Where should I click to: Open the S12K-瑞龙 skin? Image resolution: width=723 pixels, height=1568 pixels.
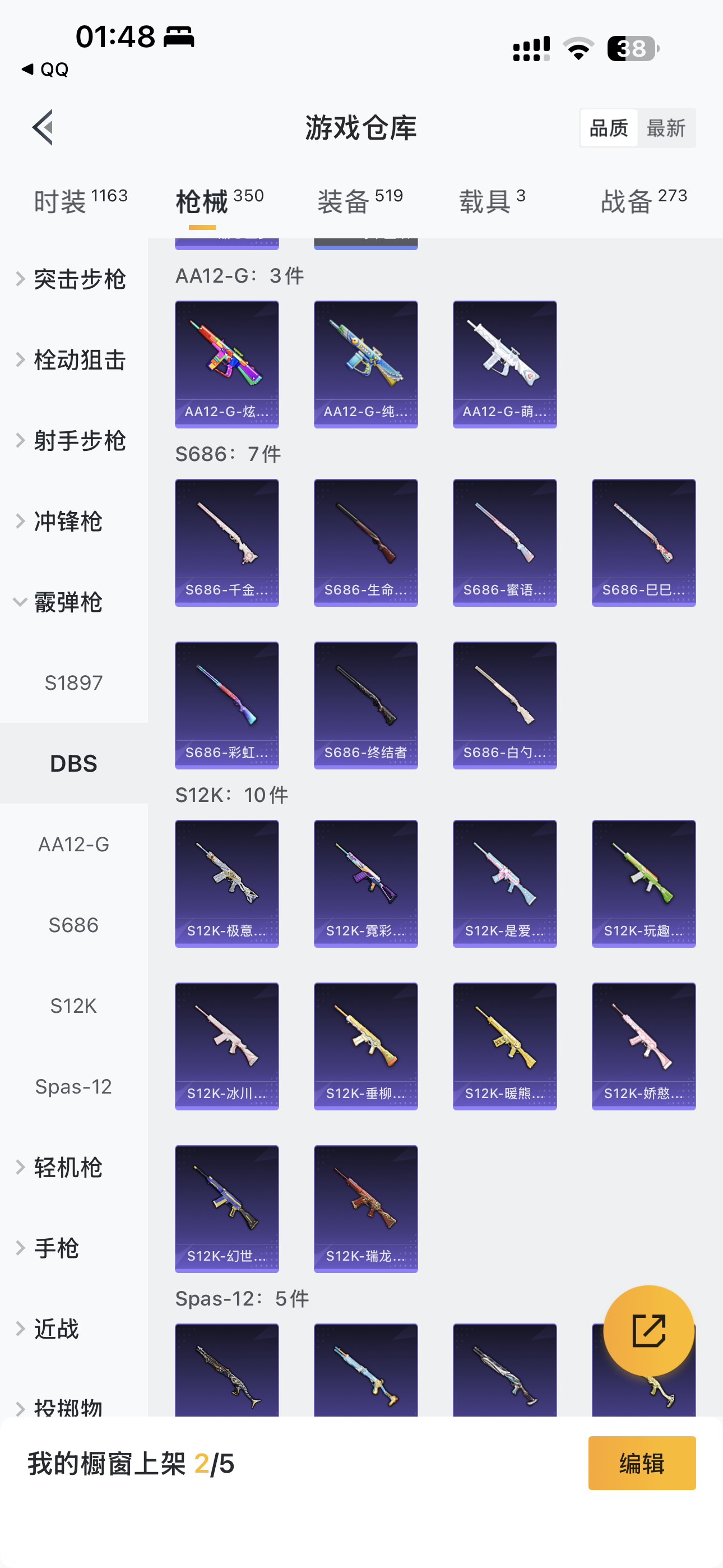click(x=365, y=1209)
